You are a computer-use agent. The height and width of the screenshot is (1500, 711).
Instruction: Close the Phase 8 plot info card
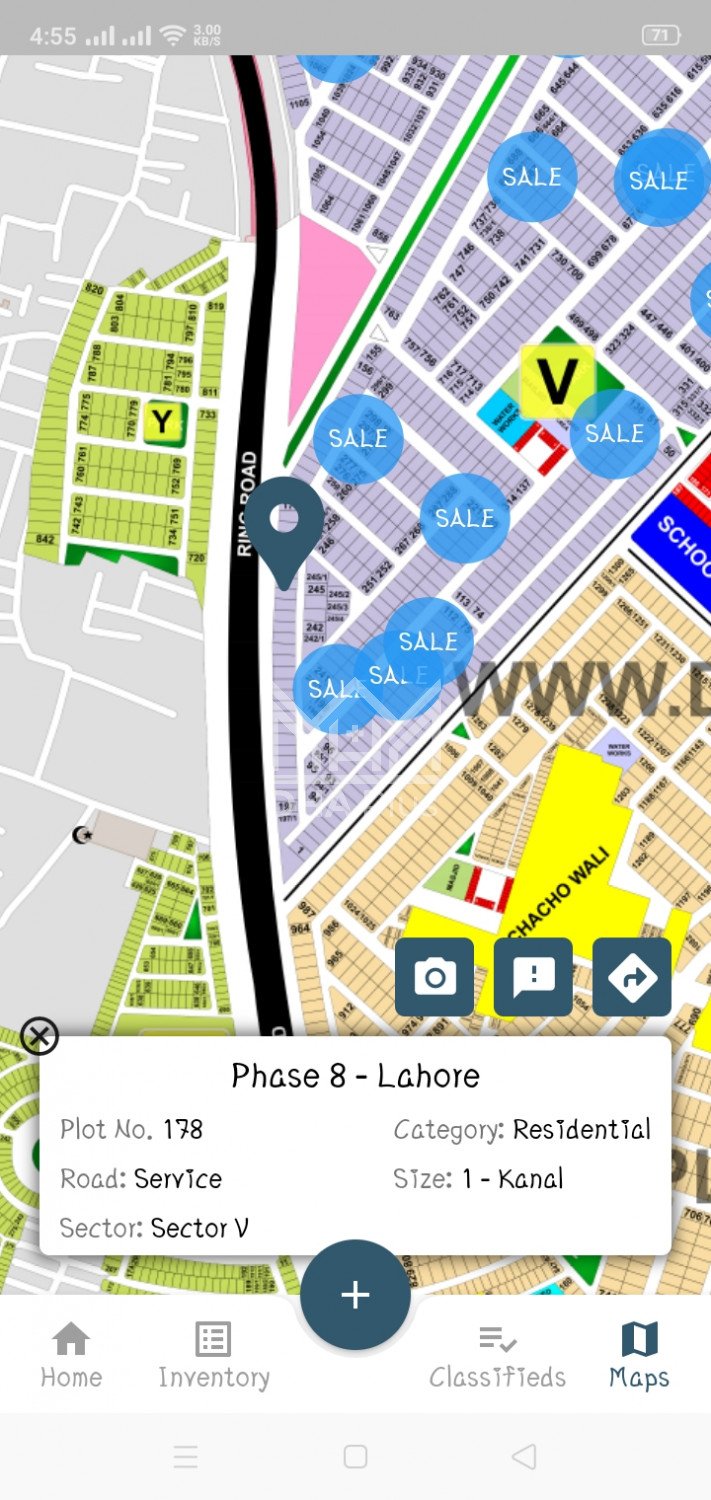[x=39, y=1036]
